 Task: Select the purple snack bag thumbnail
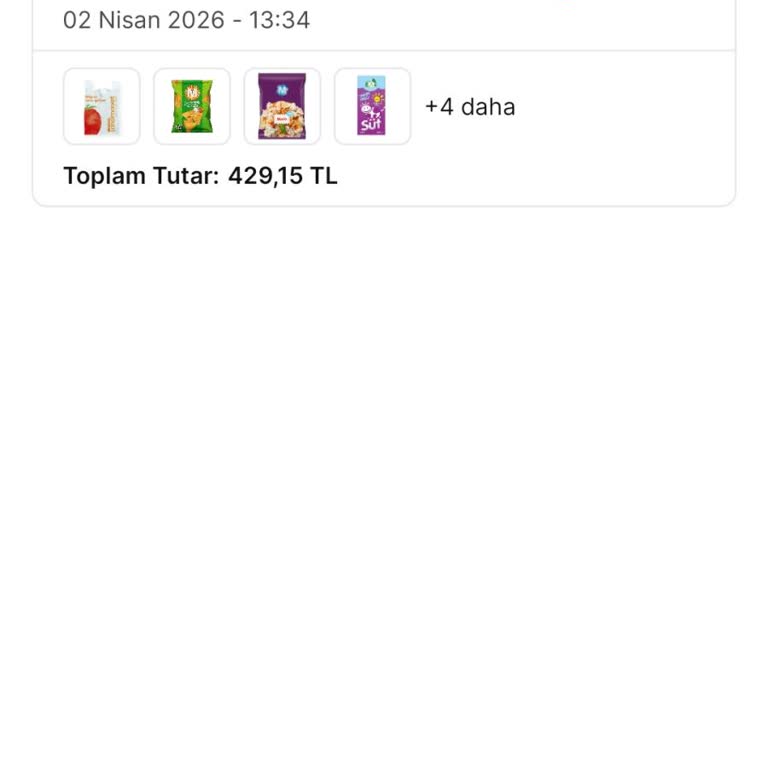coord(282,107)
